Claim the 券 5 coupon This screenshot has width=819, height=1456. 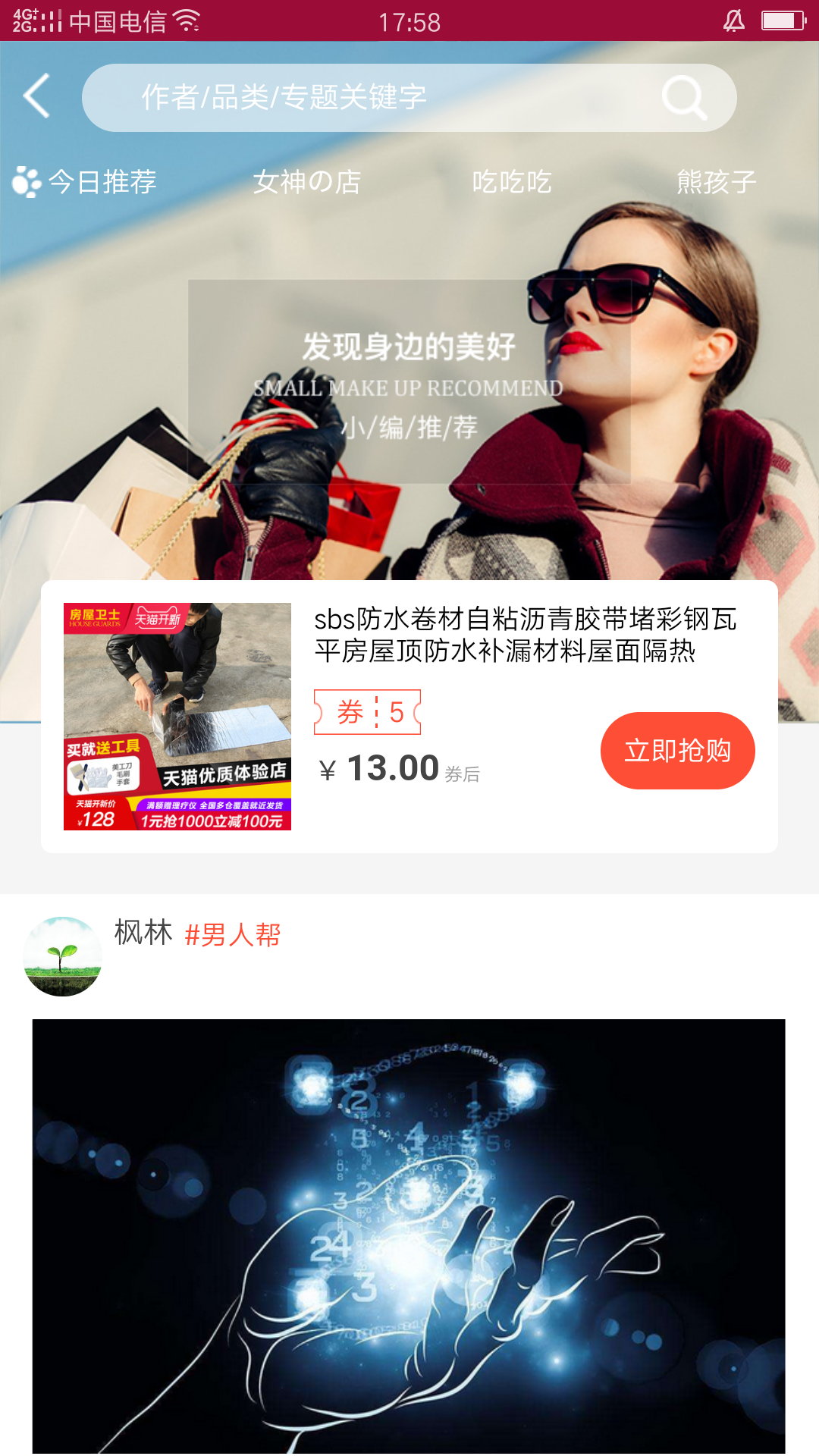coord(368,712)
